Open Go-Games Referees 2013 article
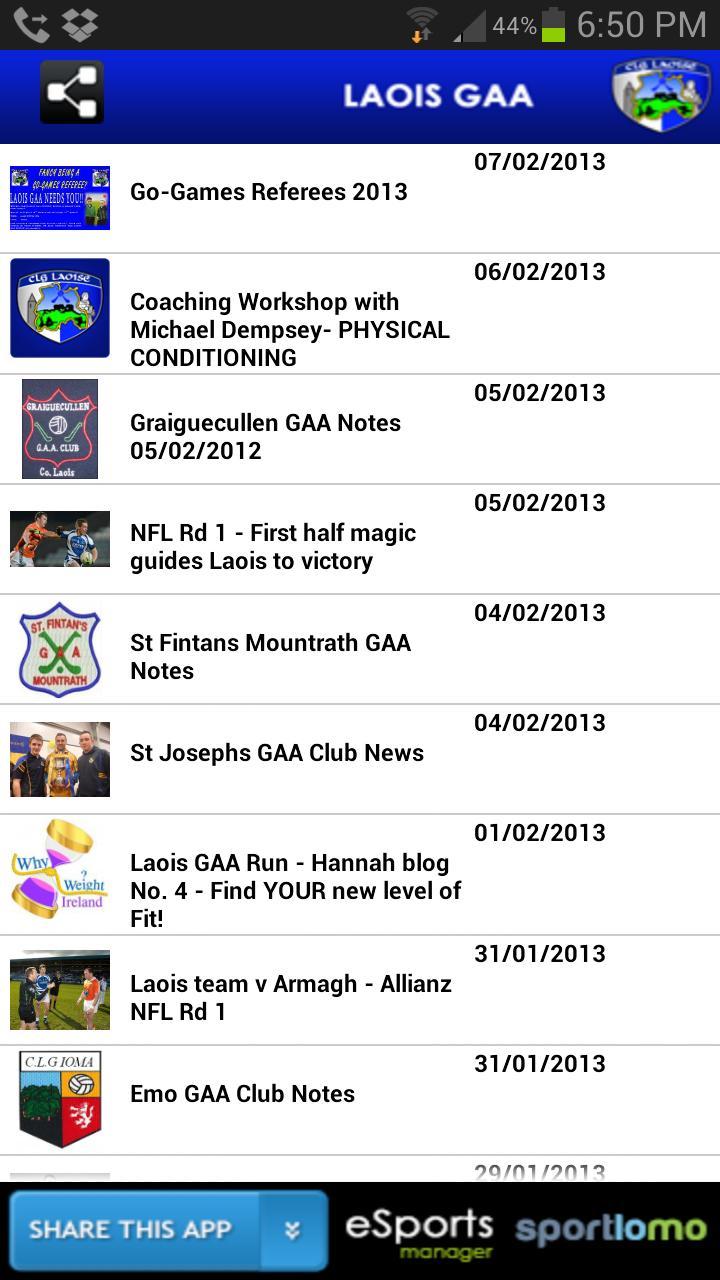 pyautogui.click(x=268, y=192)
